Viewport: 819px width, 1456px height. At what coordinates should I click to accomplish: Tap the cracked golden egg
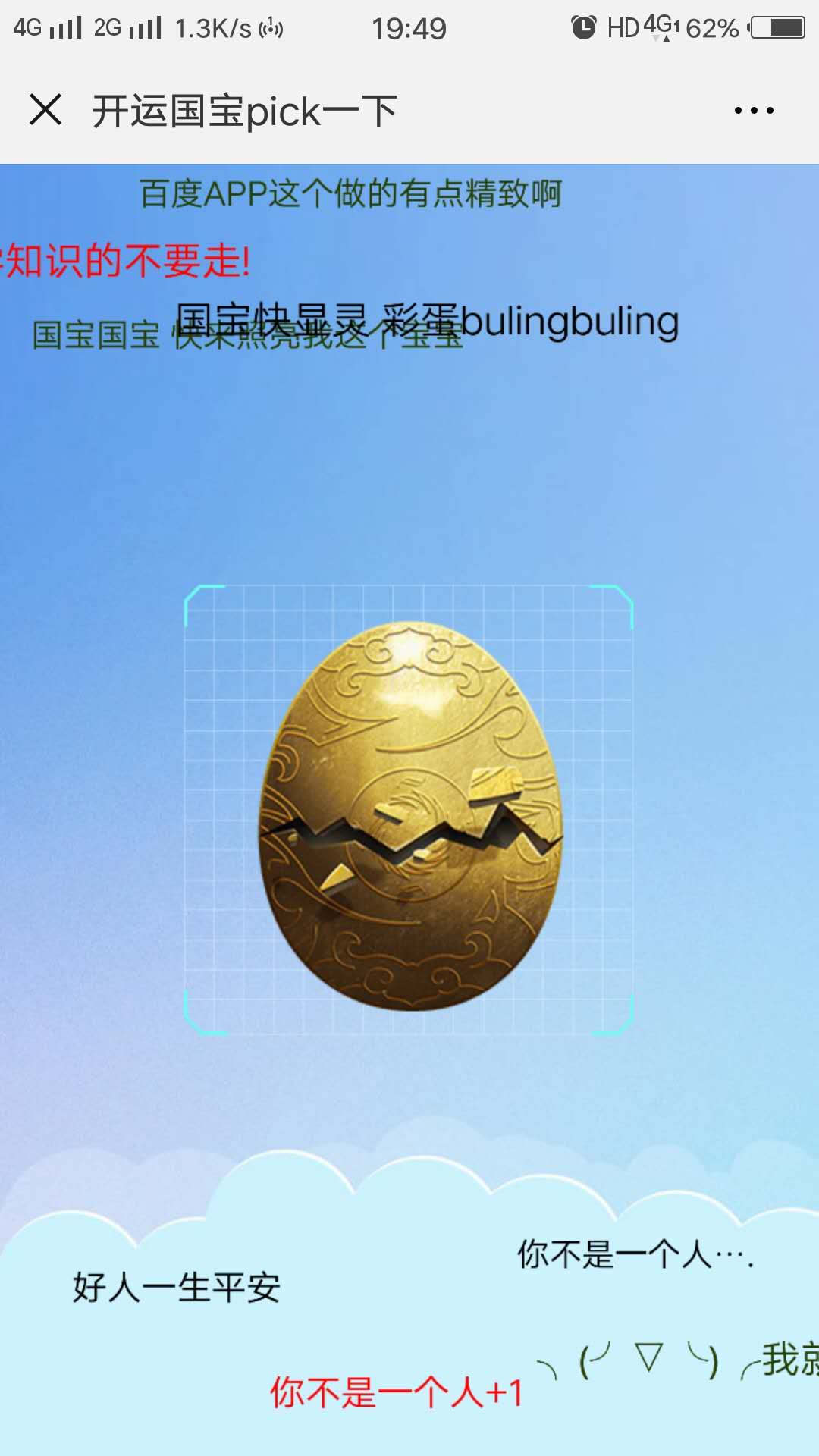[409, 815]
